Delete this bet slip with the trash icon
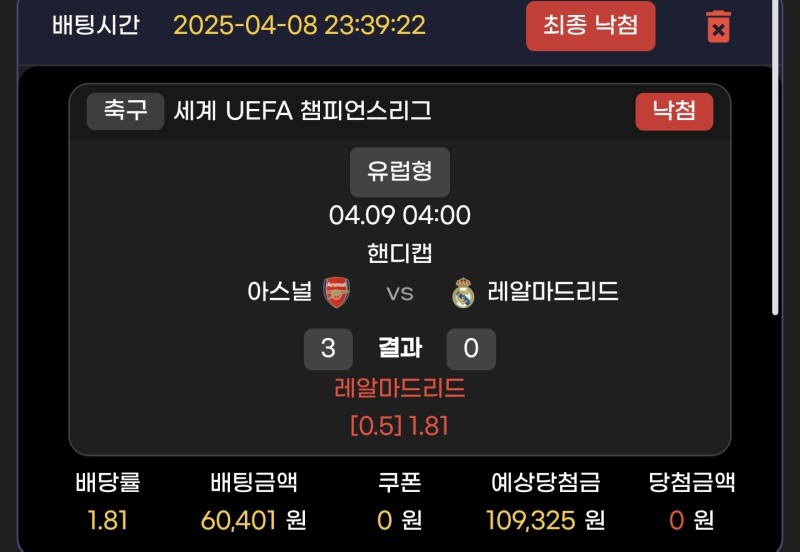800x552 pixels. (x=718, y=26)
